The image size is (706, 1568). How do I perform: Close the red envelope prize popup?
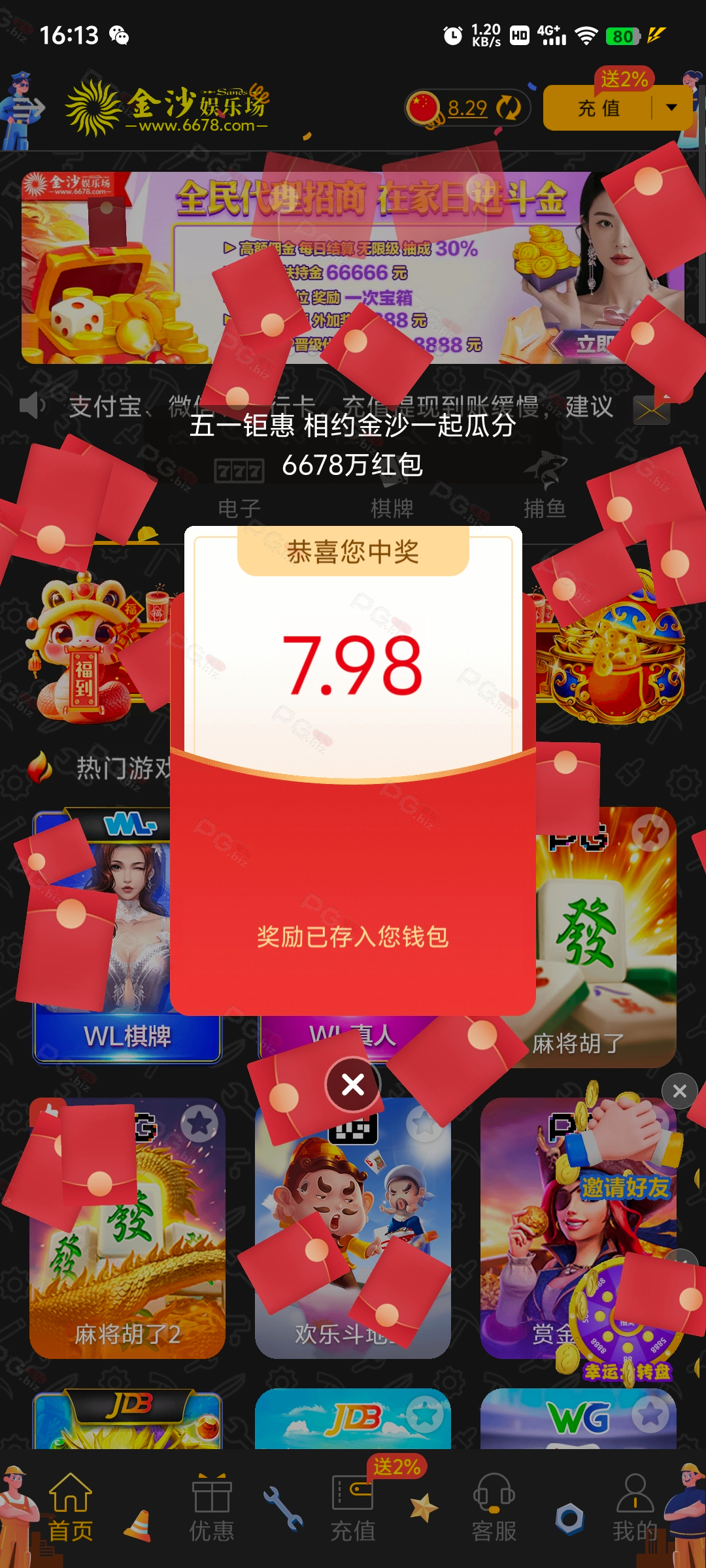pyautogui.click(x=353, y=1085)
